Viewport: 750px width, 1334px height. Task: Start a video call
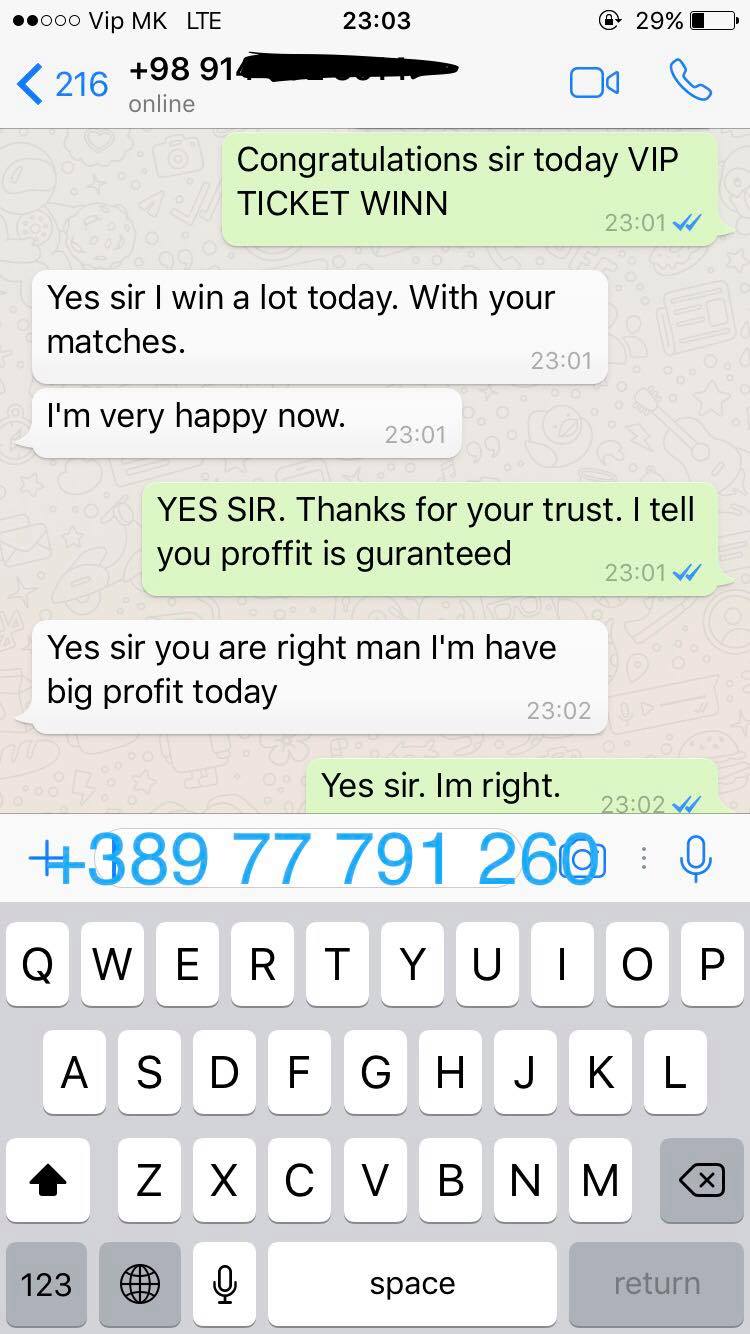coord(595,83)
